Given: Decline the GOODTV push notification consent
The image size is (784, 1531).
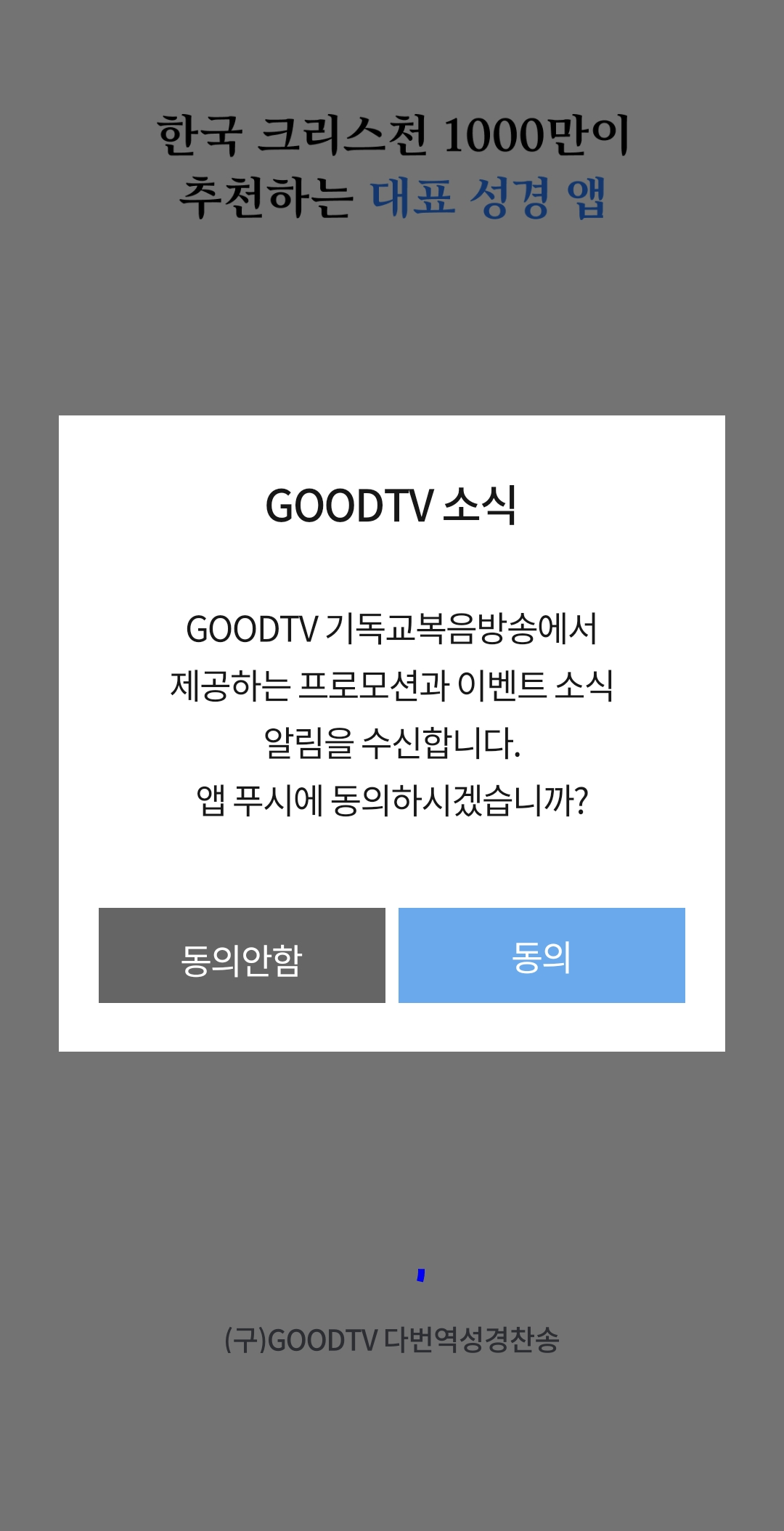Looking at the screenshot, I should point(242,957).
